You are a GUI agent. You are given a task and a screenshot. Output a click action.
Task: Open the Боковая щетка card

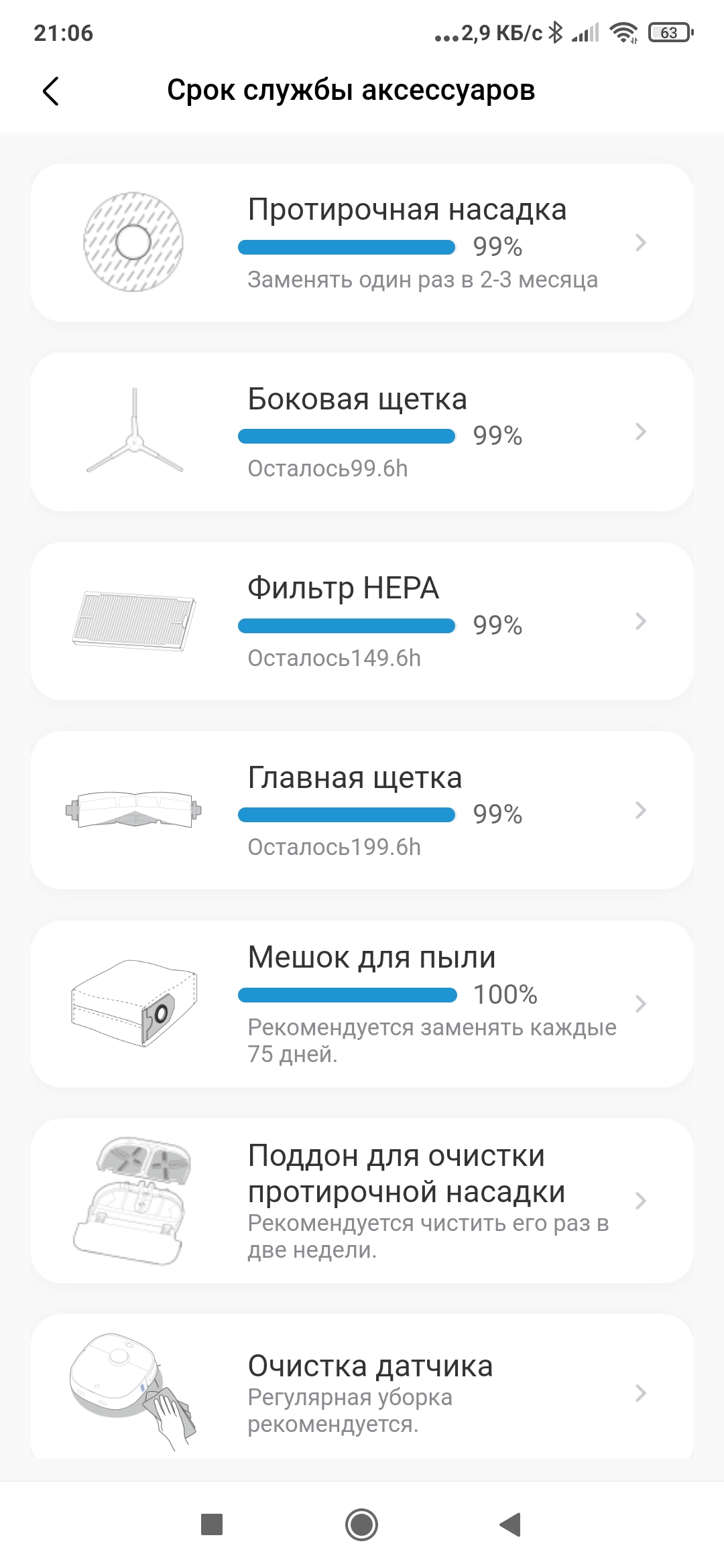[x=362, y=432]
